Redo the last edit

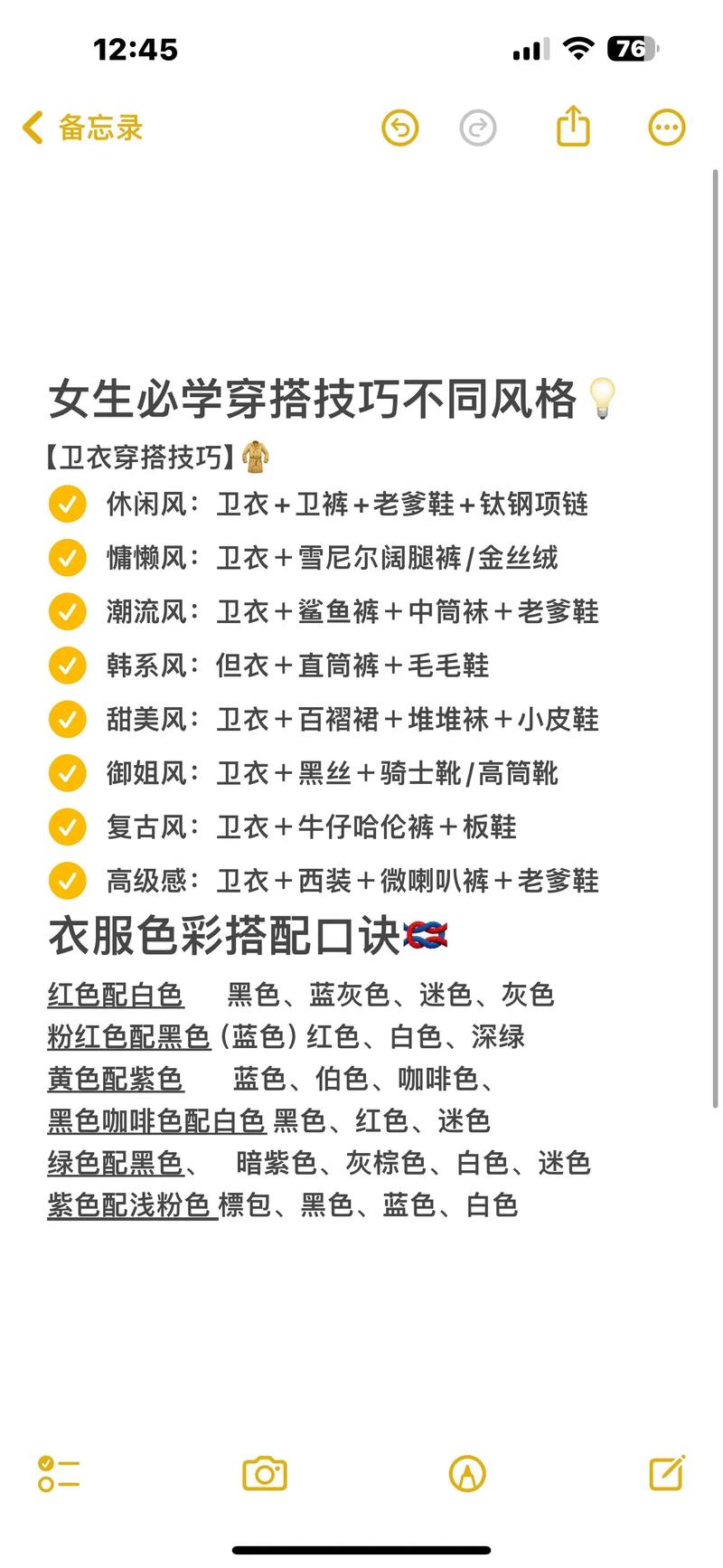(478, 128)
